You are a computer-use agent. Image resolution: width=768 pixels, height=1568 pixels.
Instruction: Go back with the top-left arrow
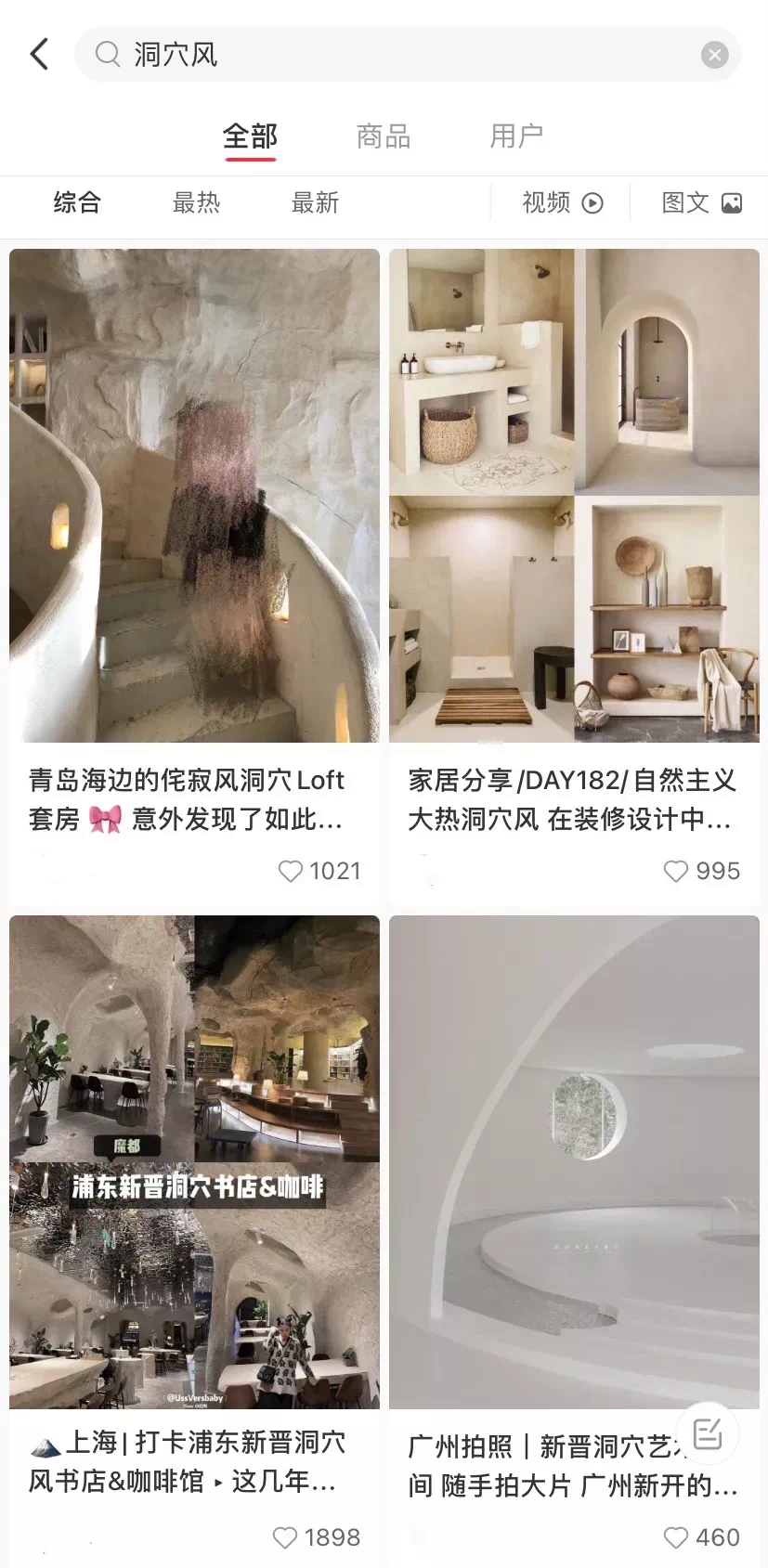pos(39,54)
